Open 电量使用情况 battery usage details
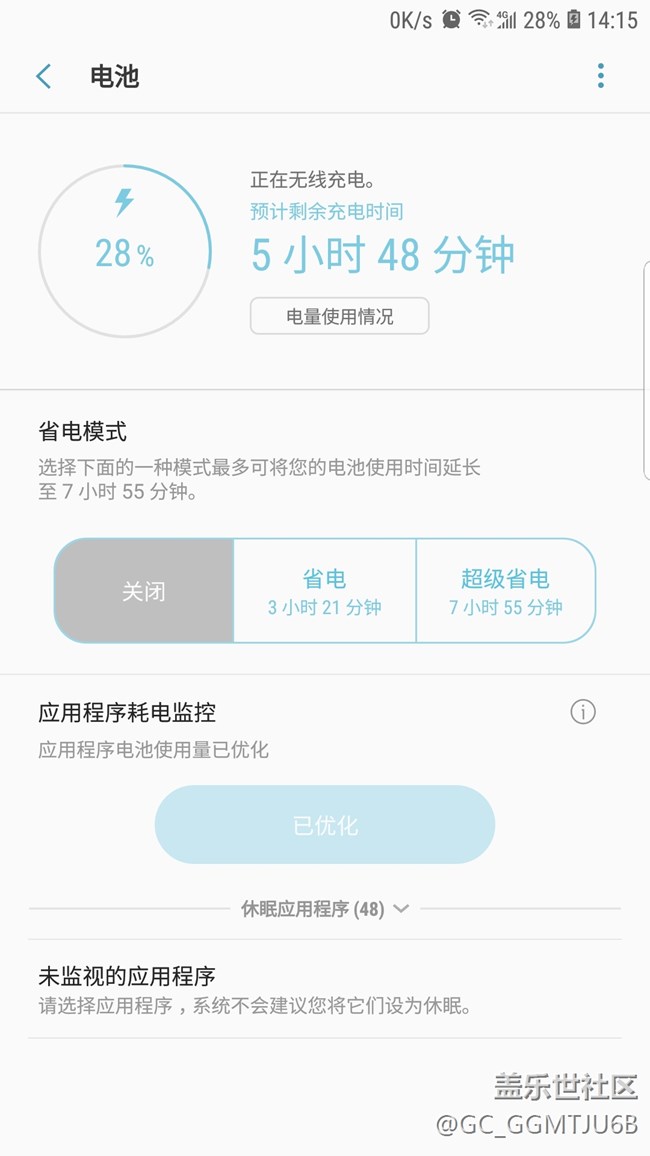Screen dimensions: 650x1156 click(339, 316)
